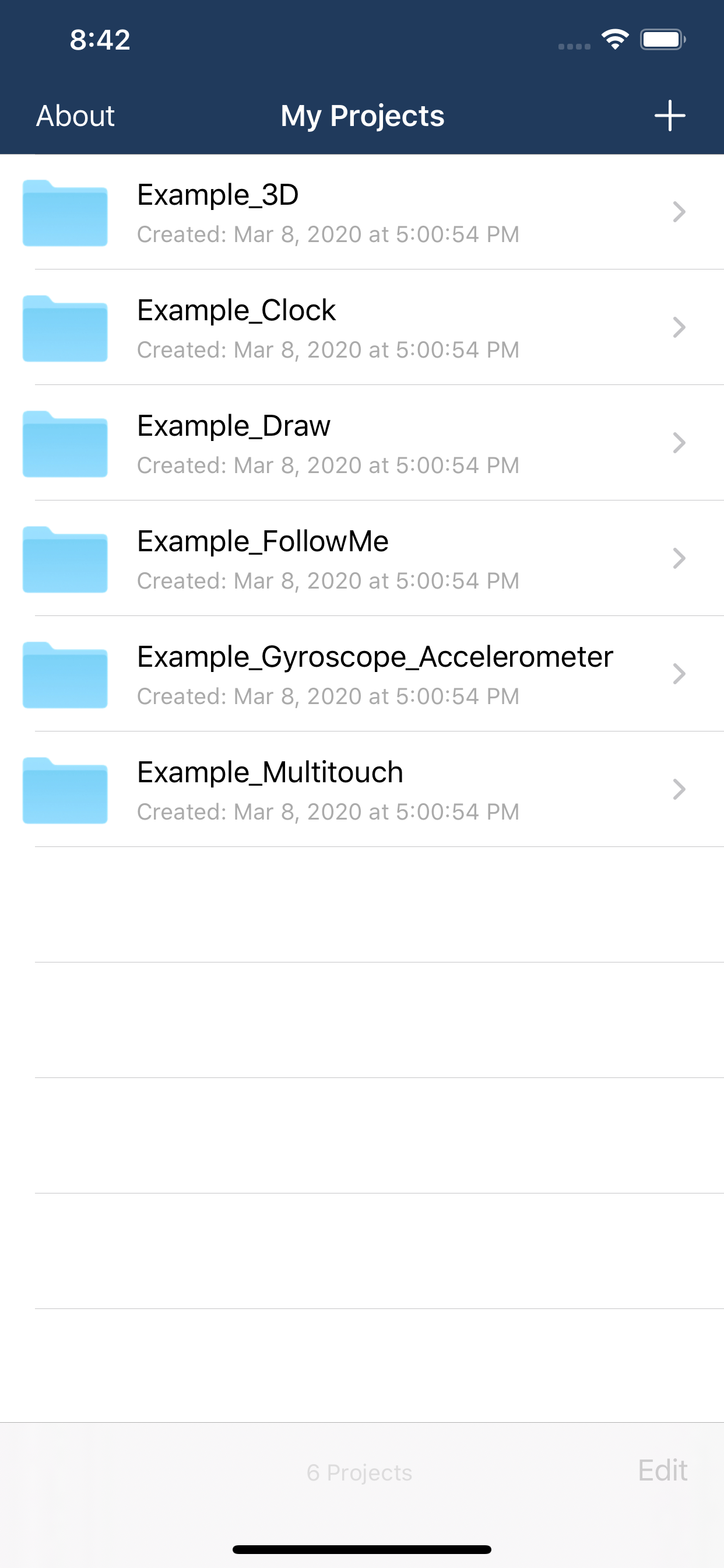
Task: Tap the Example_Gyroscope_Accelerometer folder icon
Action: (x=65, y=675)
